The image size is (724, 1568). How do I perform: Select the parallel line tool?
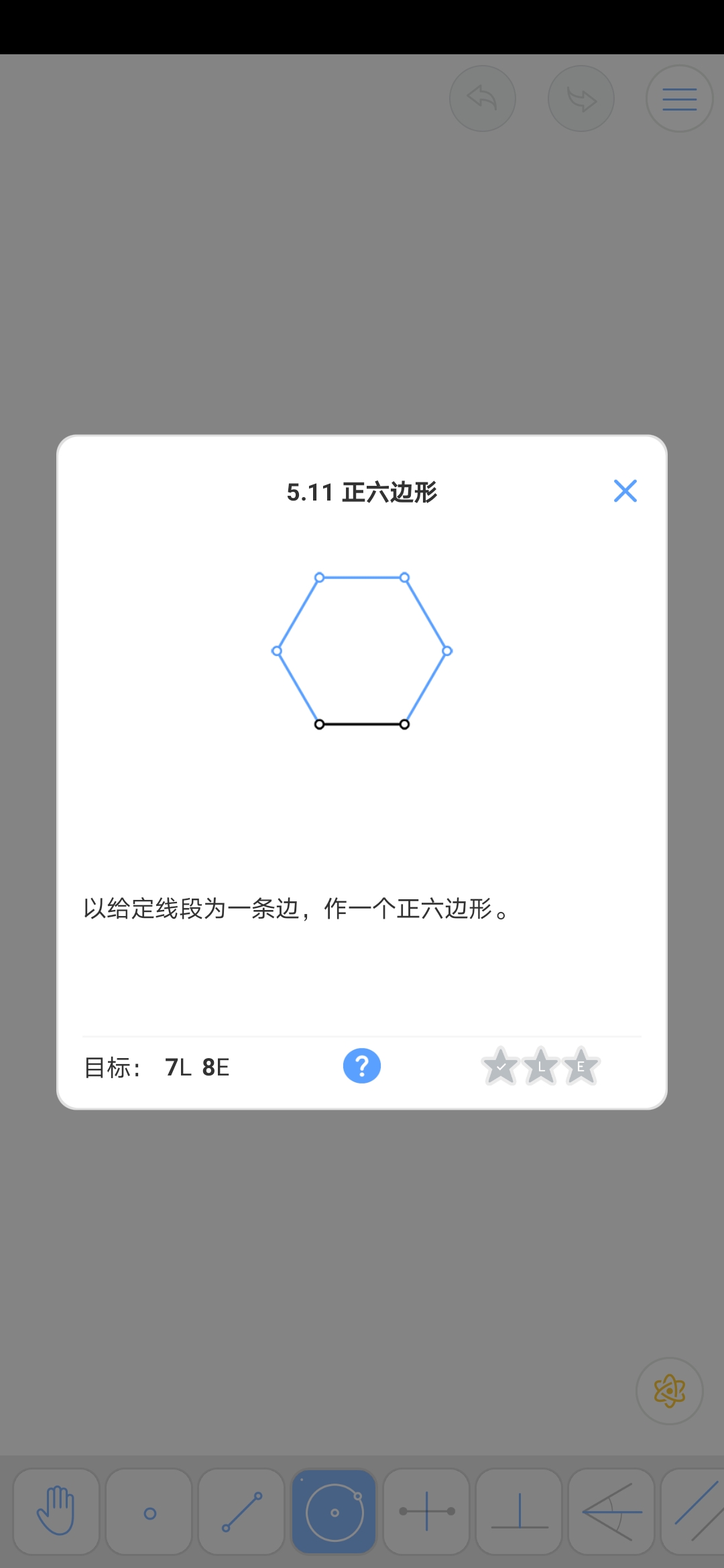694,1511
